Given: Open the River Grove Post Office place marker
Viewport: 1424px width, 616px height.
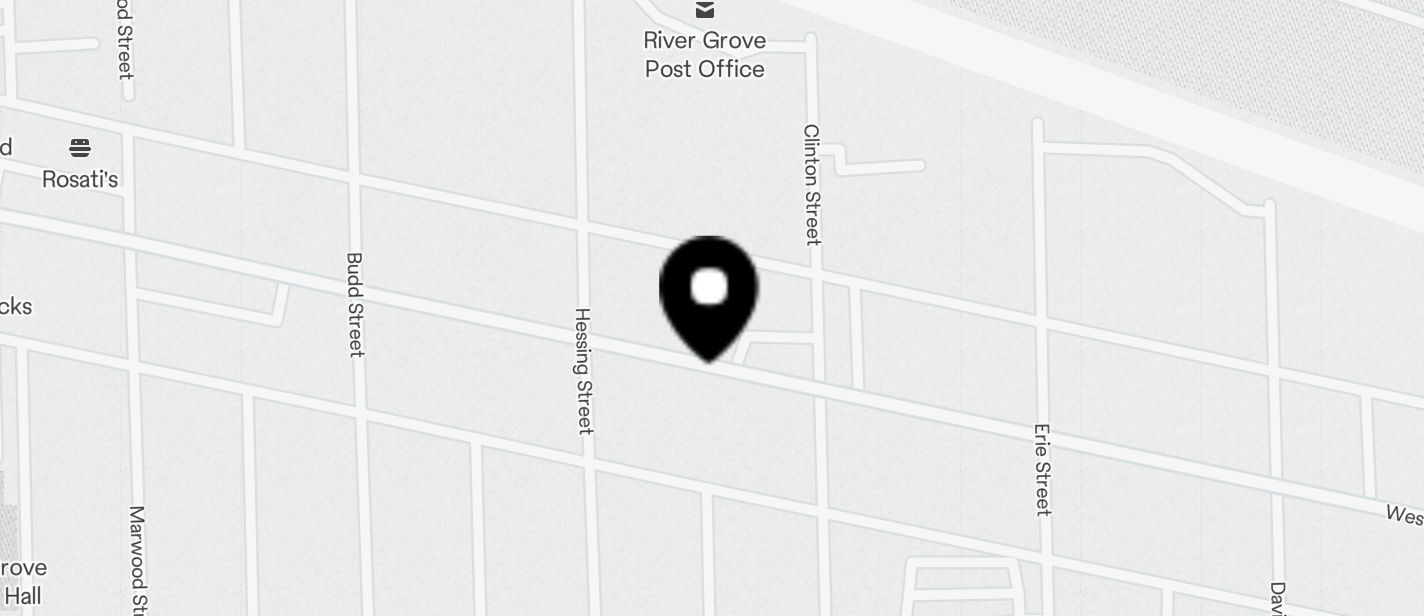Looking at the screenshot, I should tap(705, 11).
